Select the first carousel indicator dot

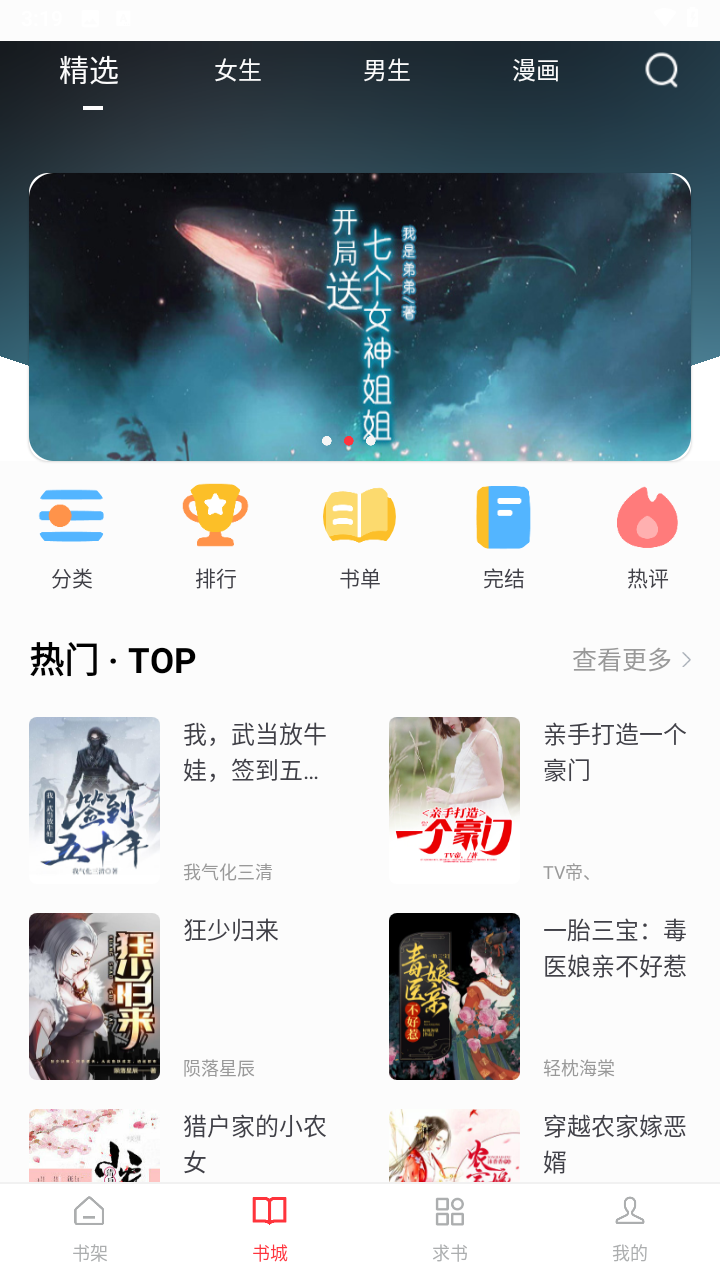click(325, 440)
